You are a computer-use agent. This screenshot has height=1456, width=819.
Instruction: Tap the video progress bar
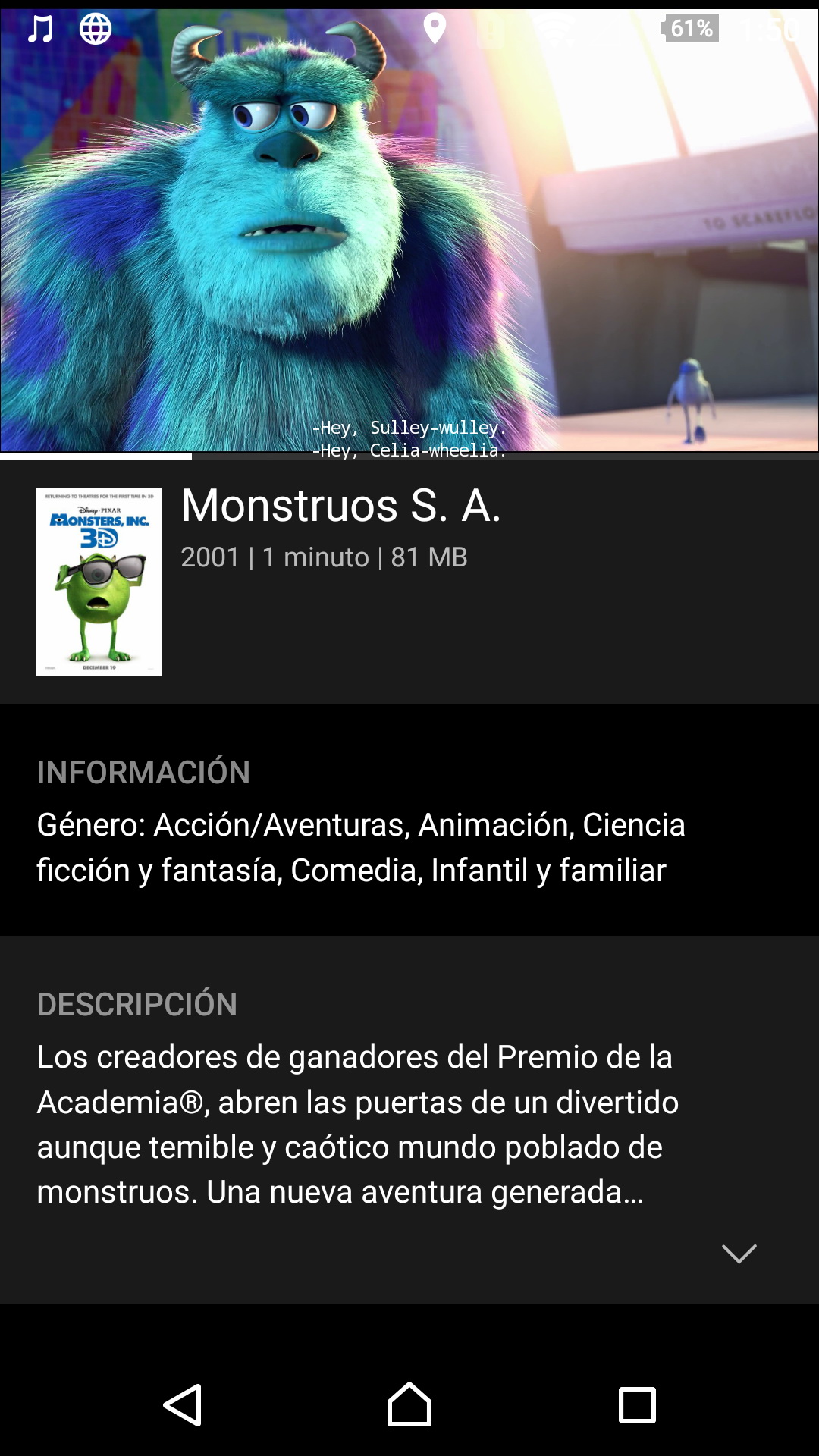point(409,457)
